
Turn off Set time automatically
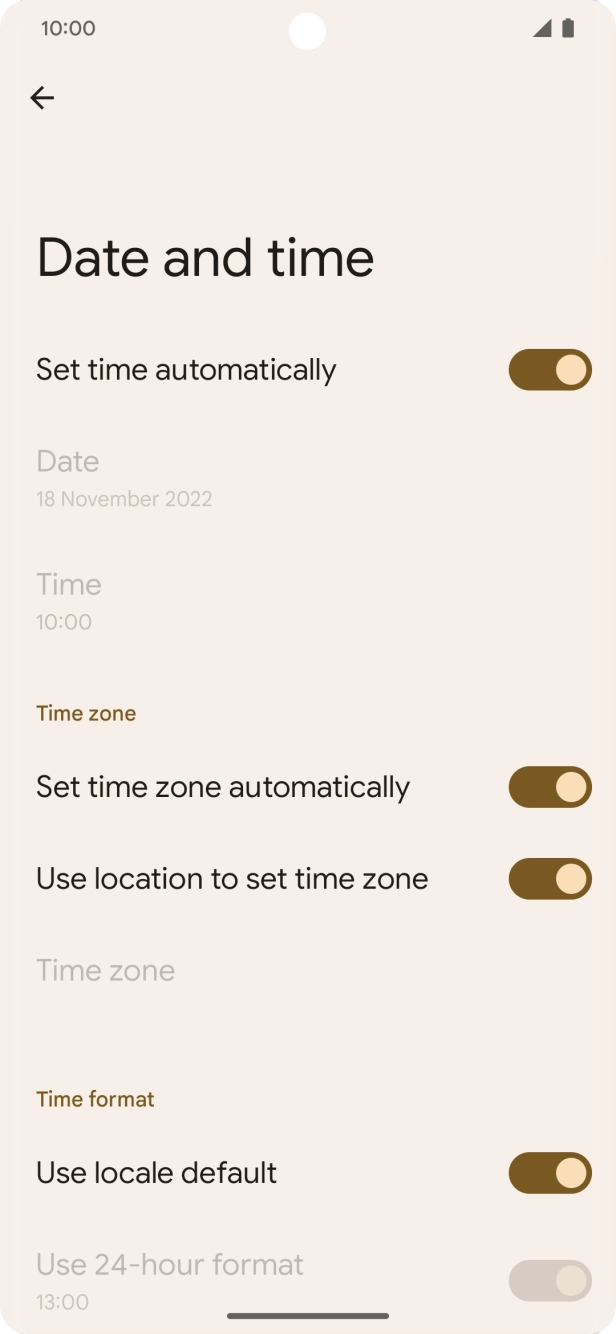pyautogui.click(x=550, y=370)
